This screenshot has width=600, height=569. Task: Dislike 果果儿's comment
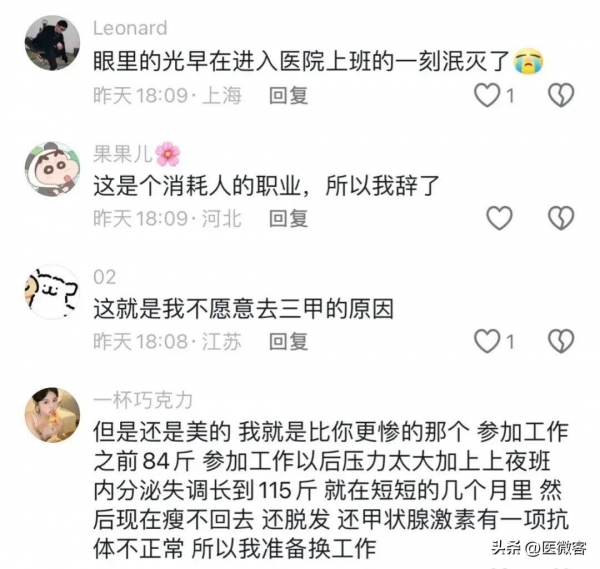coord(561,218)
